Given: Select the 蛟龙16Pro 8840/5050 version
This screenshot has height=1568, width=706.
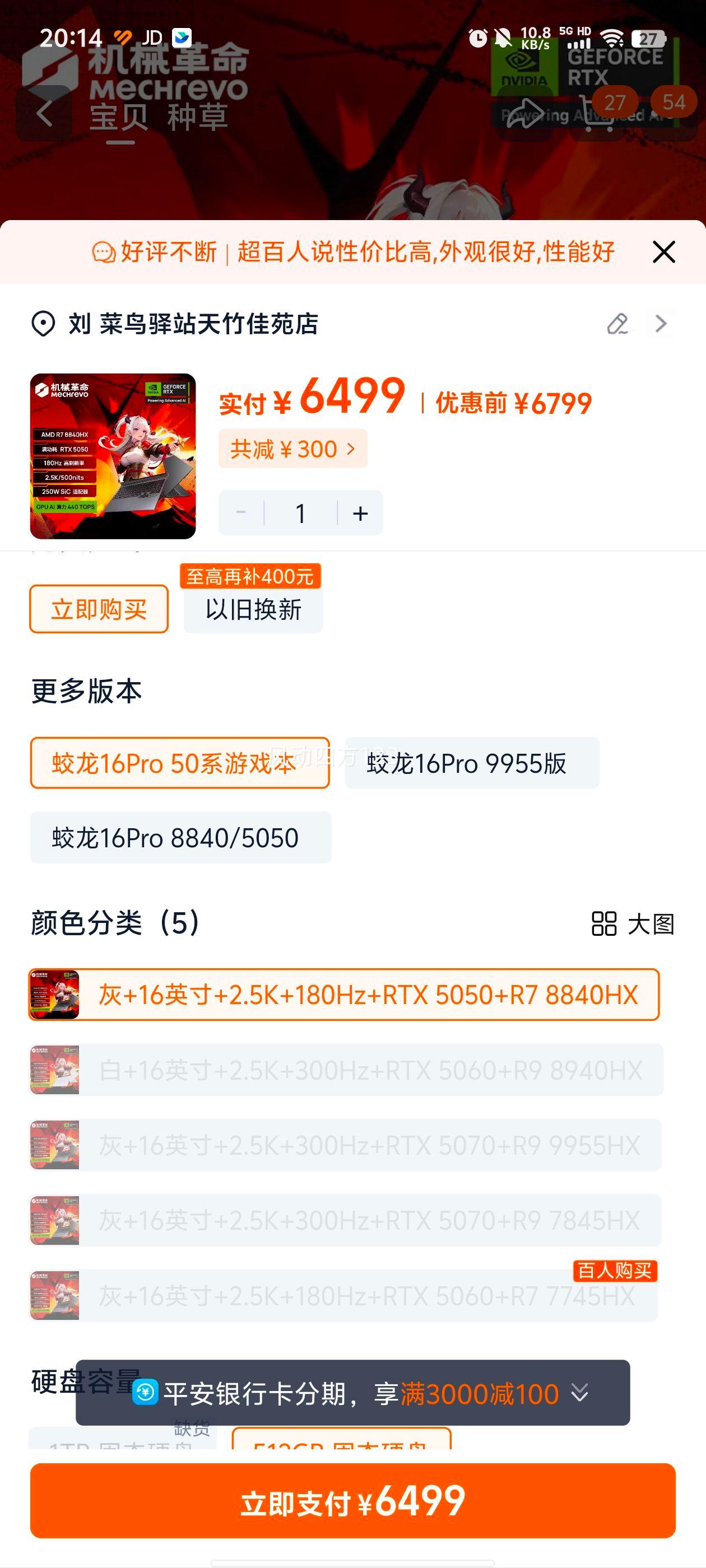Looking at the screenshot, I should pyautogui.click(x=180, y=838).
